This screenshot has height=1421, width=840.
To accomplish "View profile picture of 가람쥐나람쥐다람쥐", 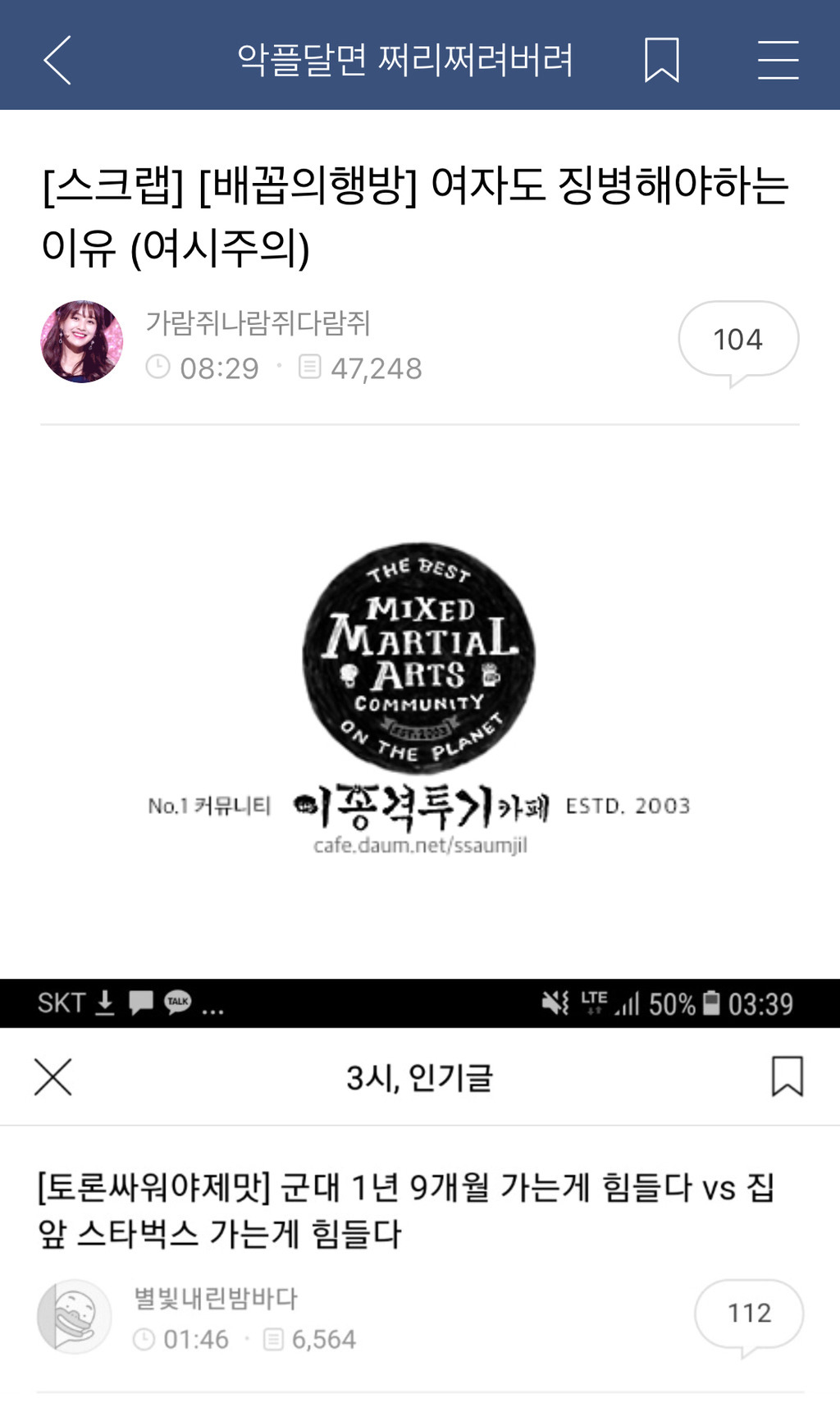I will (x=82, y=341).
